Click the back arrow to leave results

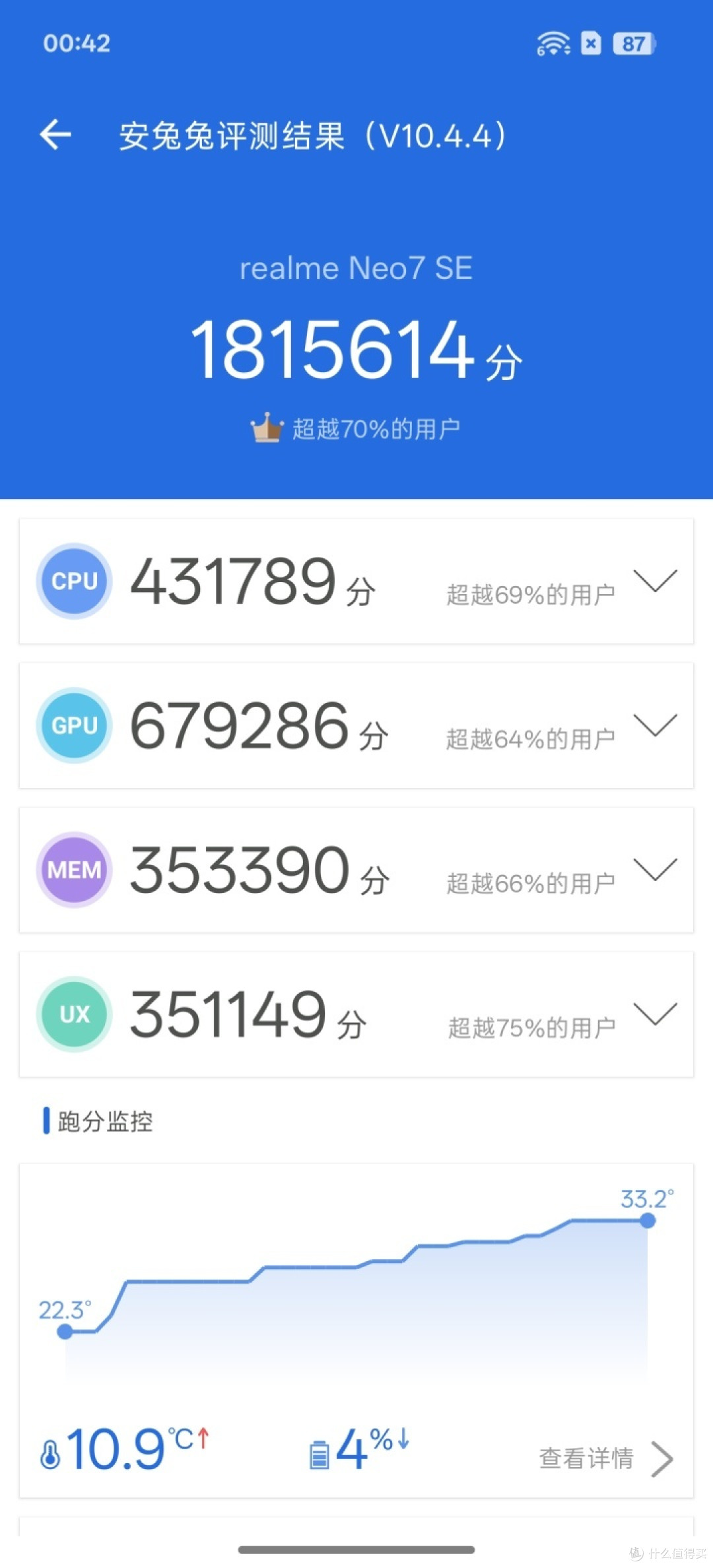click(56, 135)
